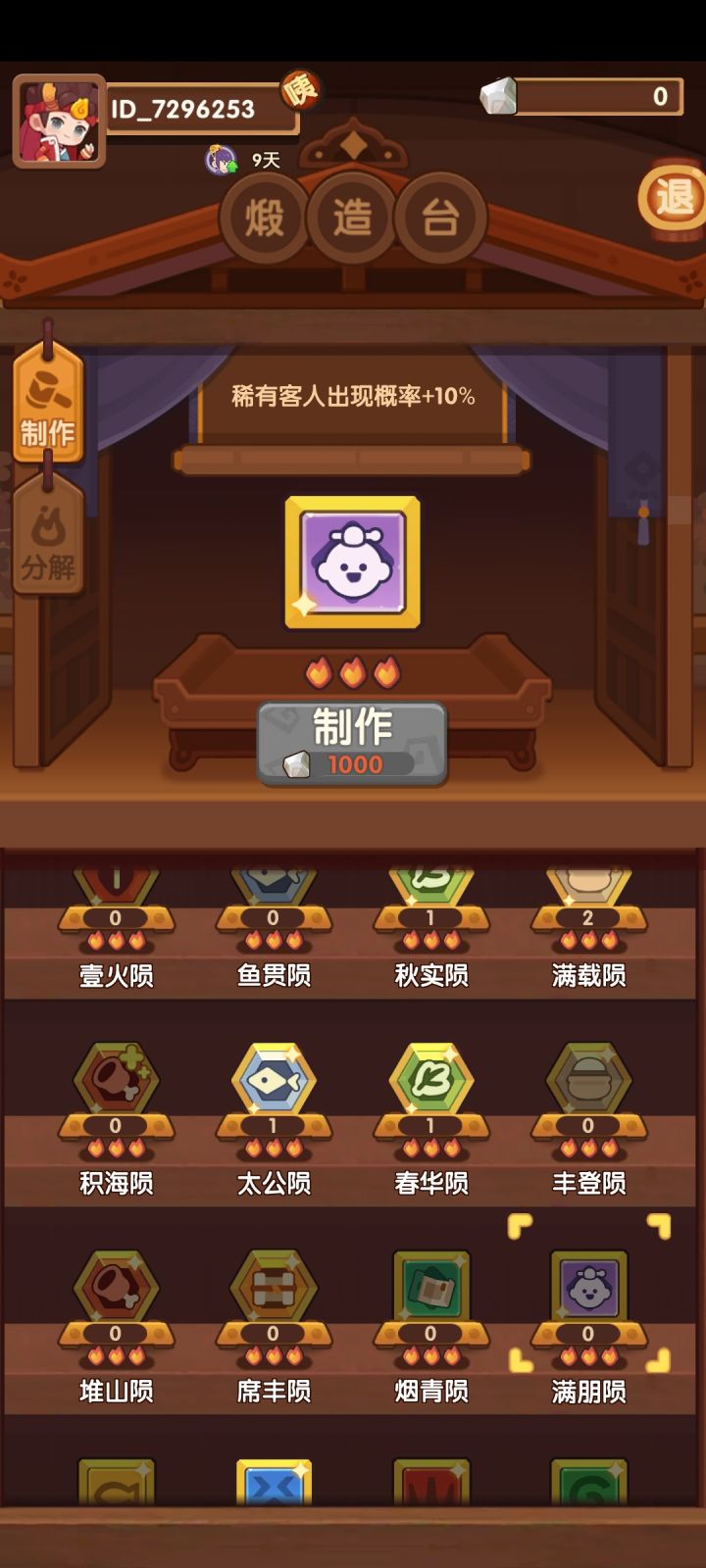Choose the 秋实陨 leaf recipe
This screenshot has width=706, height=1568.
point(429,892)
